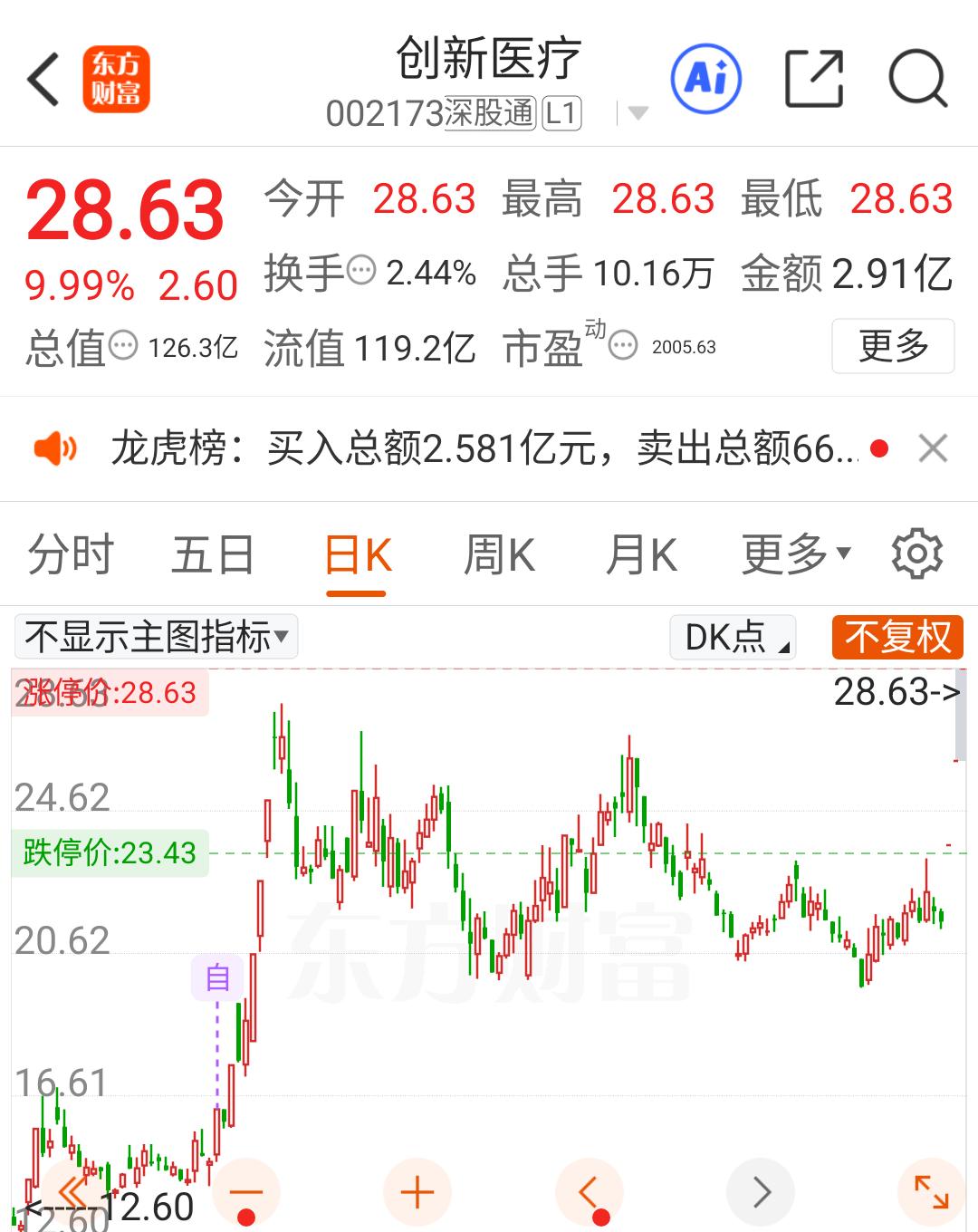Tap the speaker icon on the 龙虎榜 banner
This screenshot has height=1232, width=978.
pos(54,448)
